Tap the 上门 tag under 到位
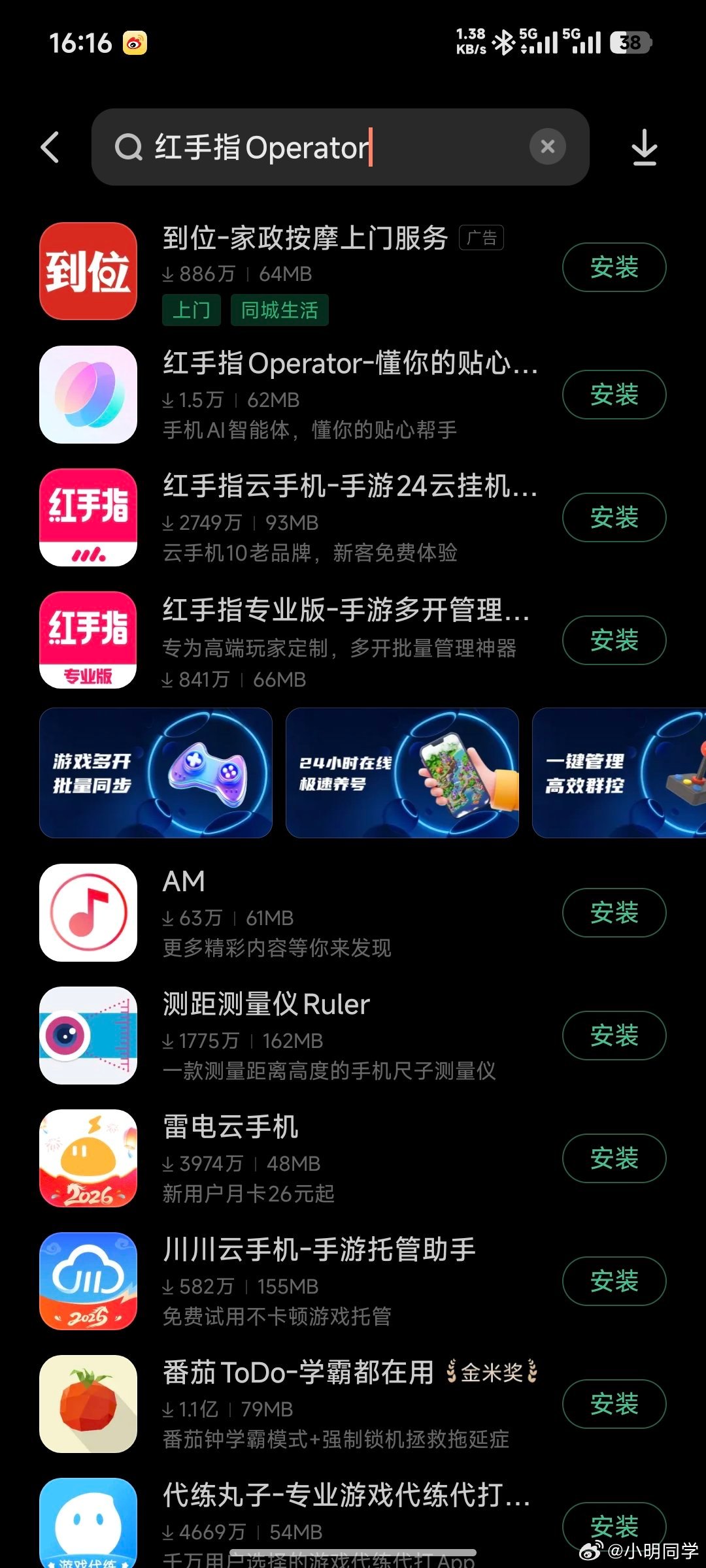 pos(190,310)
